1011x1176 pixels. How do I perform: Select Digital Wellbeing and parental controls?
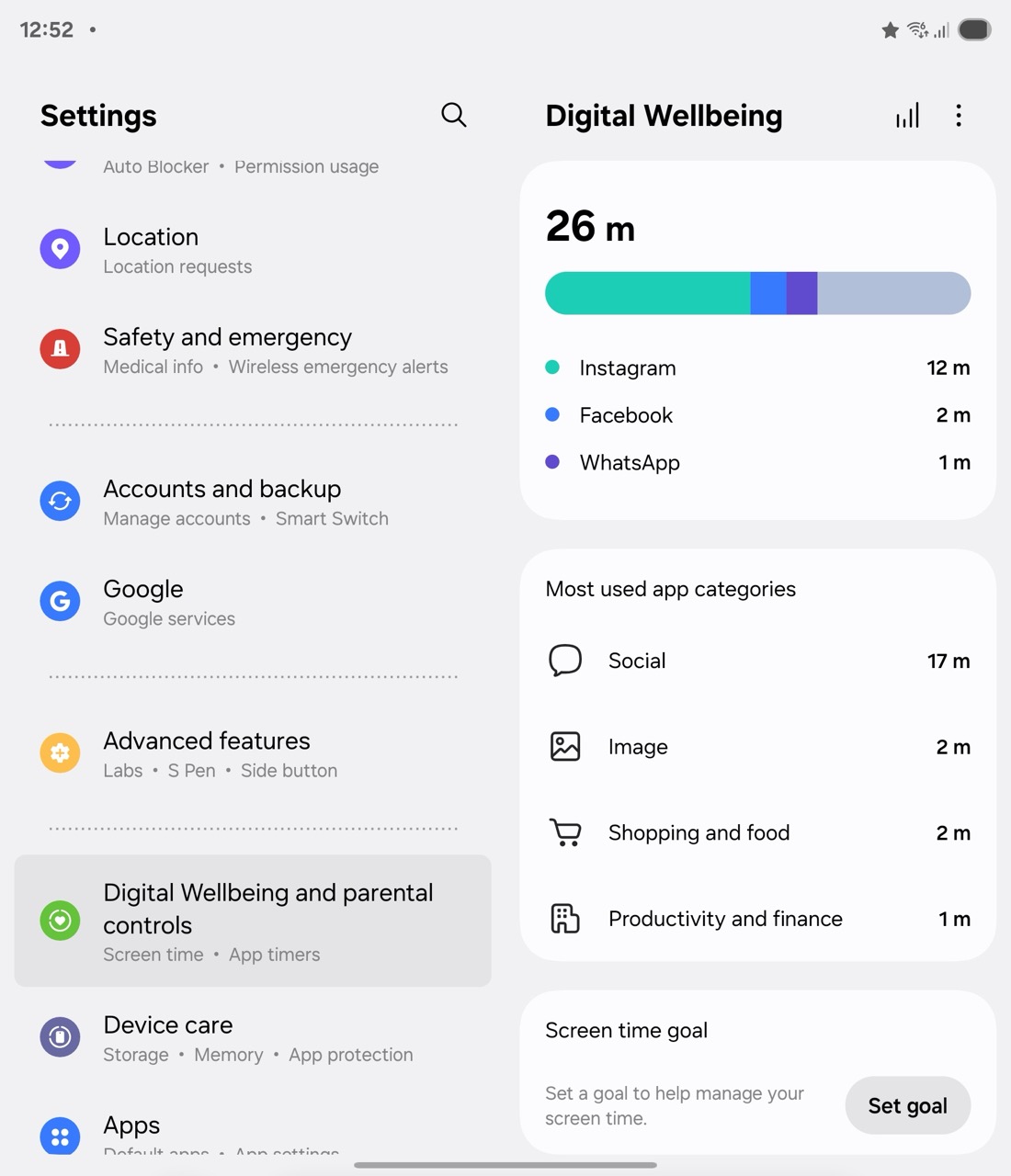[x=253, y=921]
